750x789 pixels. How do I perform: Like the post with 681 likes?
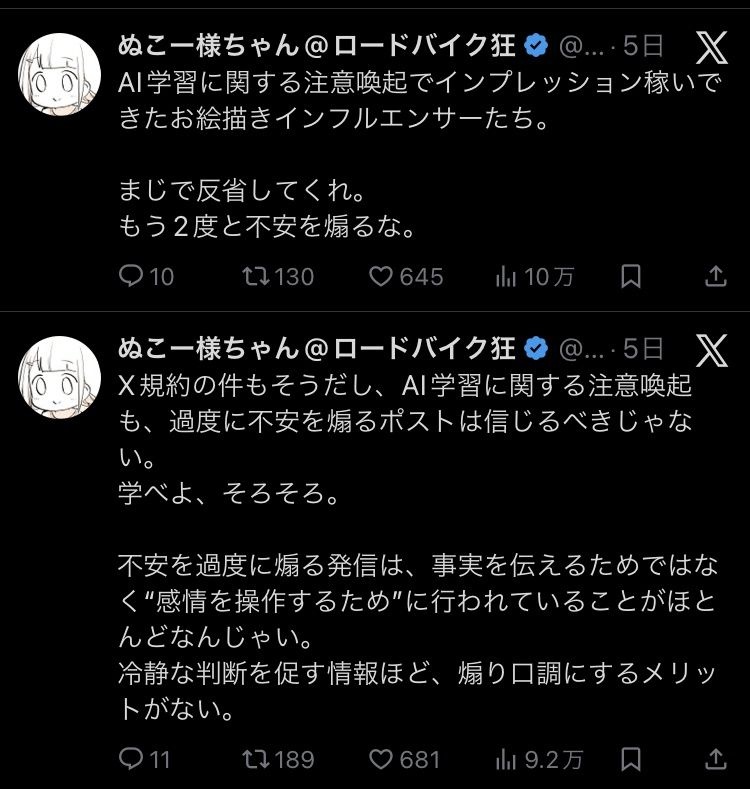tap(381, 759)
